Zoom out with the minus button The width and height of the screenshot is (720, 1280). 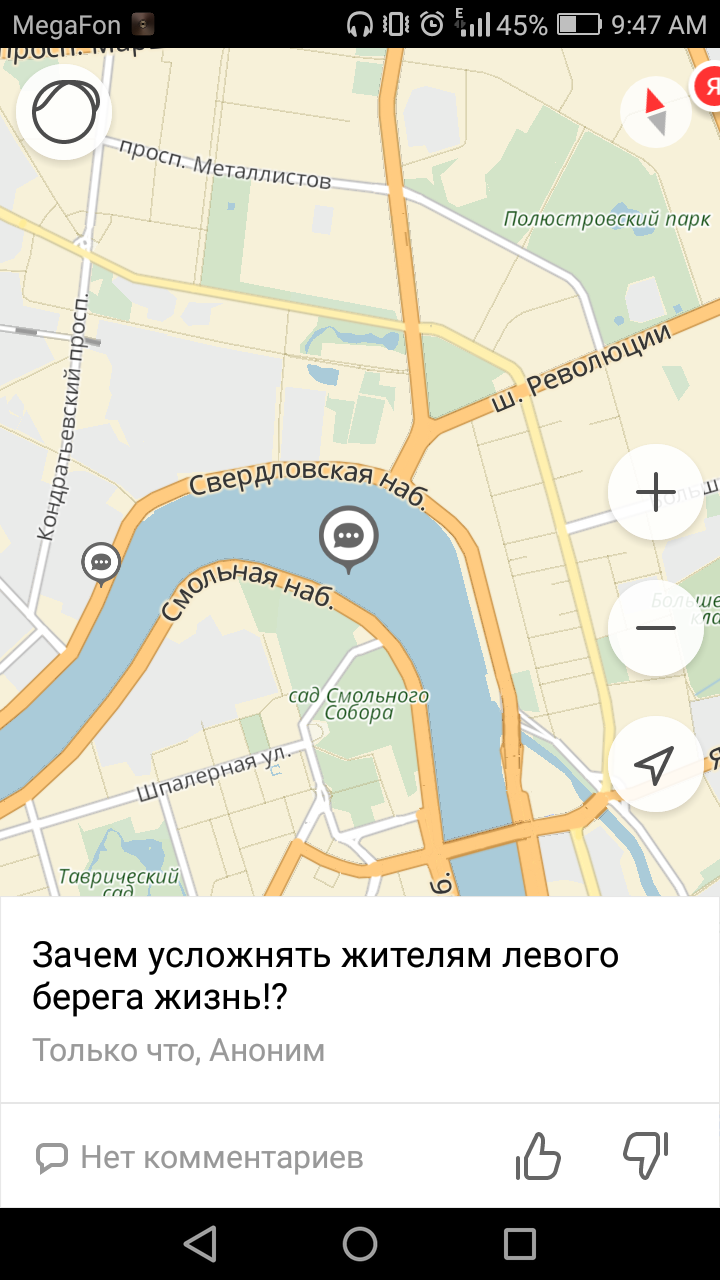(x=656, y=628)
